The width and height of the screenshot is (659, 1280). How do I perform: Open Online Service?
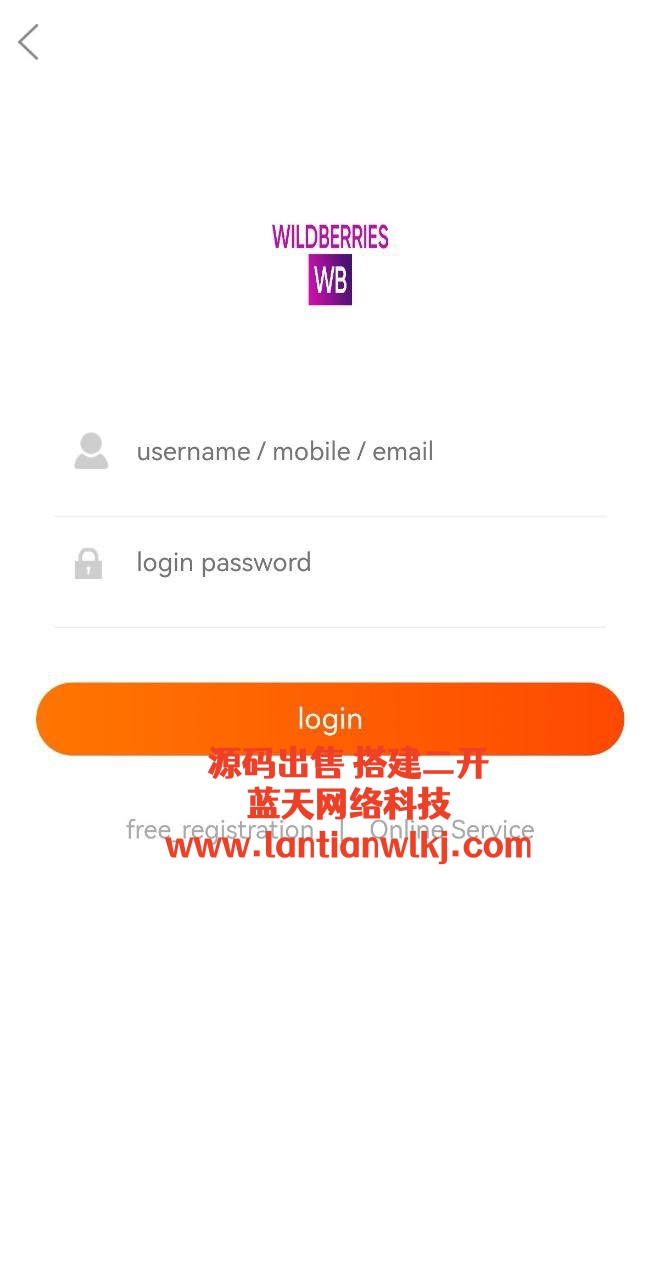[x=452, y=829]
